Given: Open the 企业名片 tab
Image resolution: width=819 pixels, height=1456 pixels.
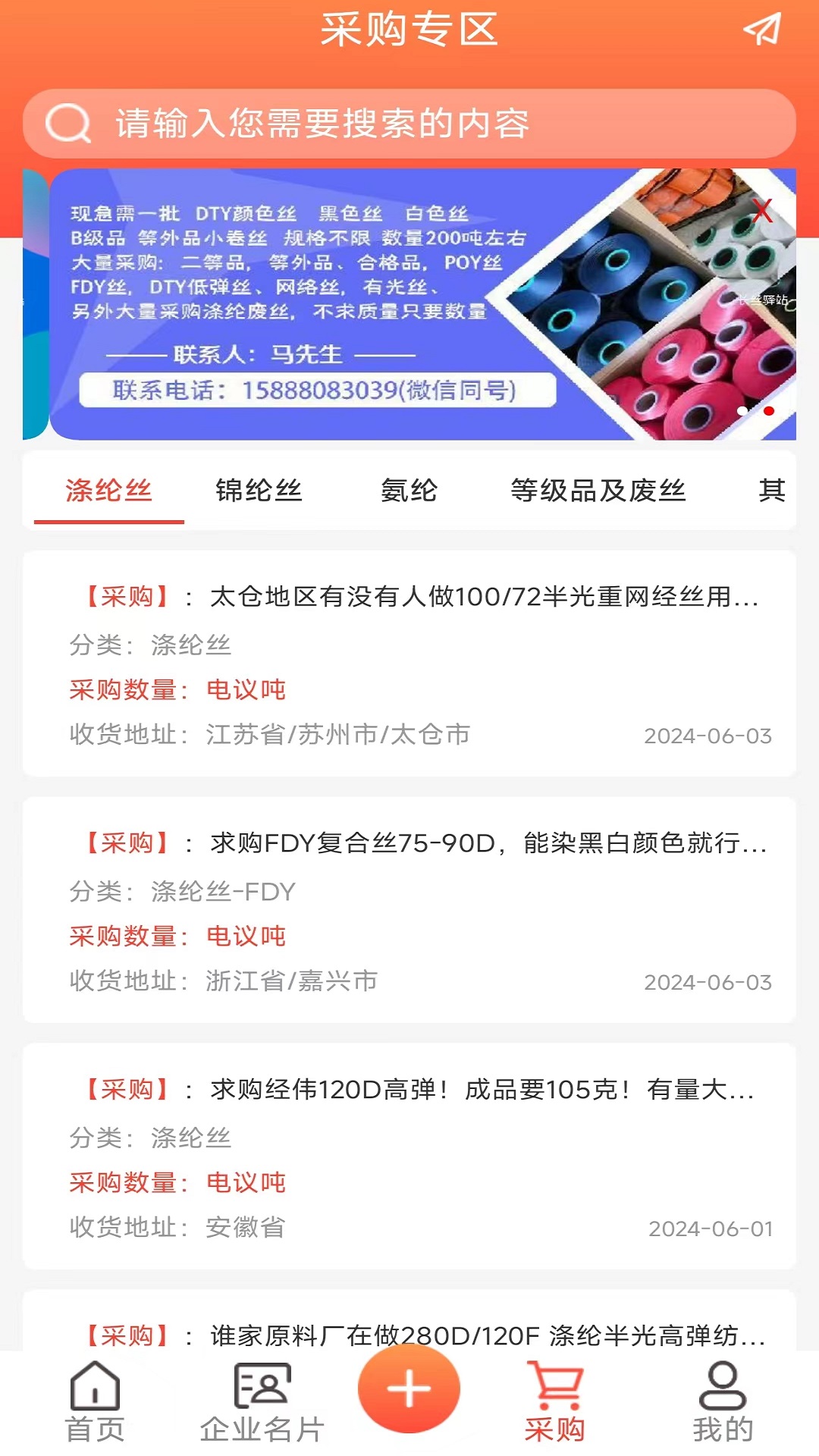Looking at the screenshot, I should pyautogui.click(x=262, y=1403).
